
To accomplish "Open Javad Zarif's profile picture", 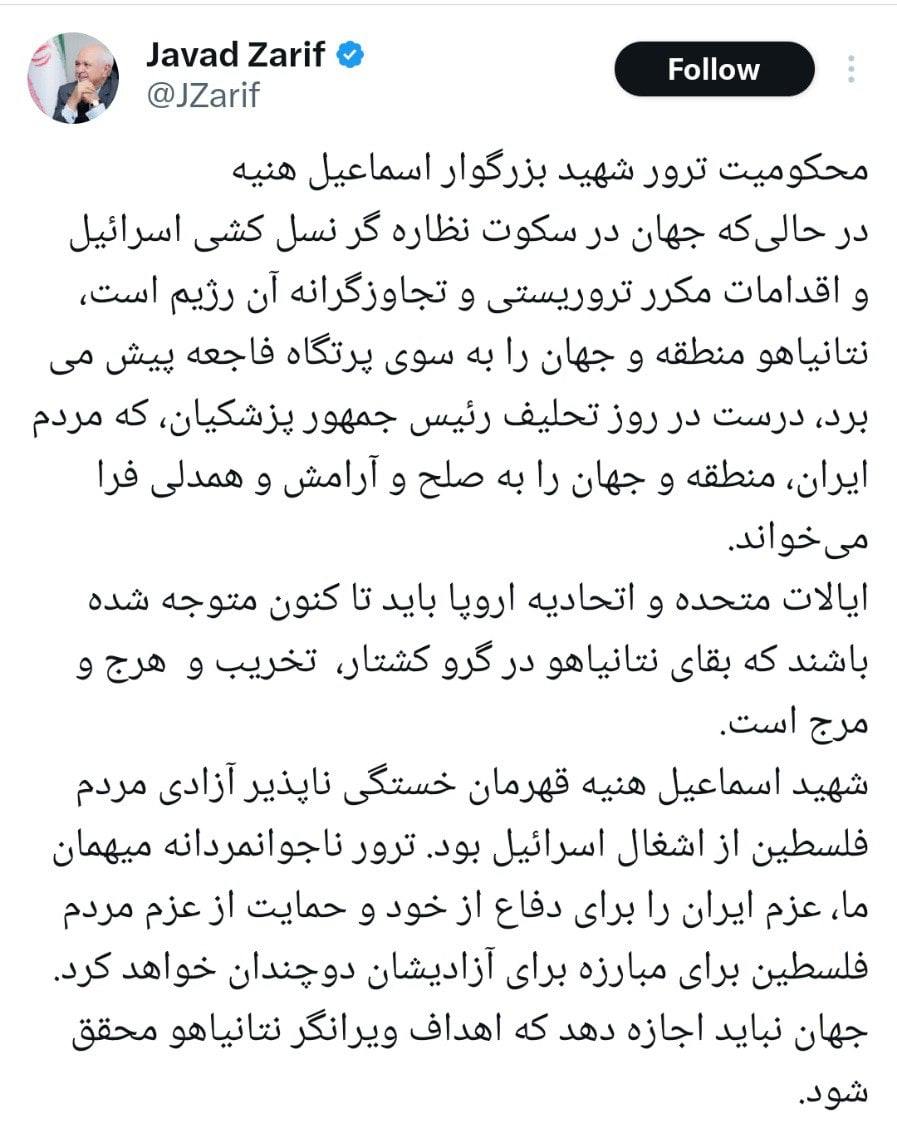I will (x=73, y=77).
